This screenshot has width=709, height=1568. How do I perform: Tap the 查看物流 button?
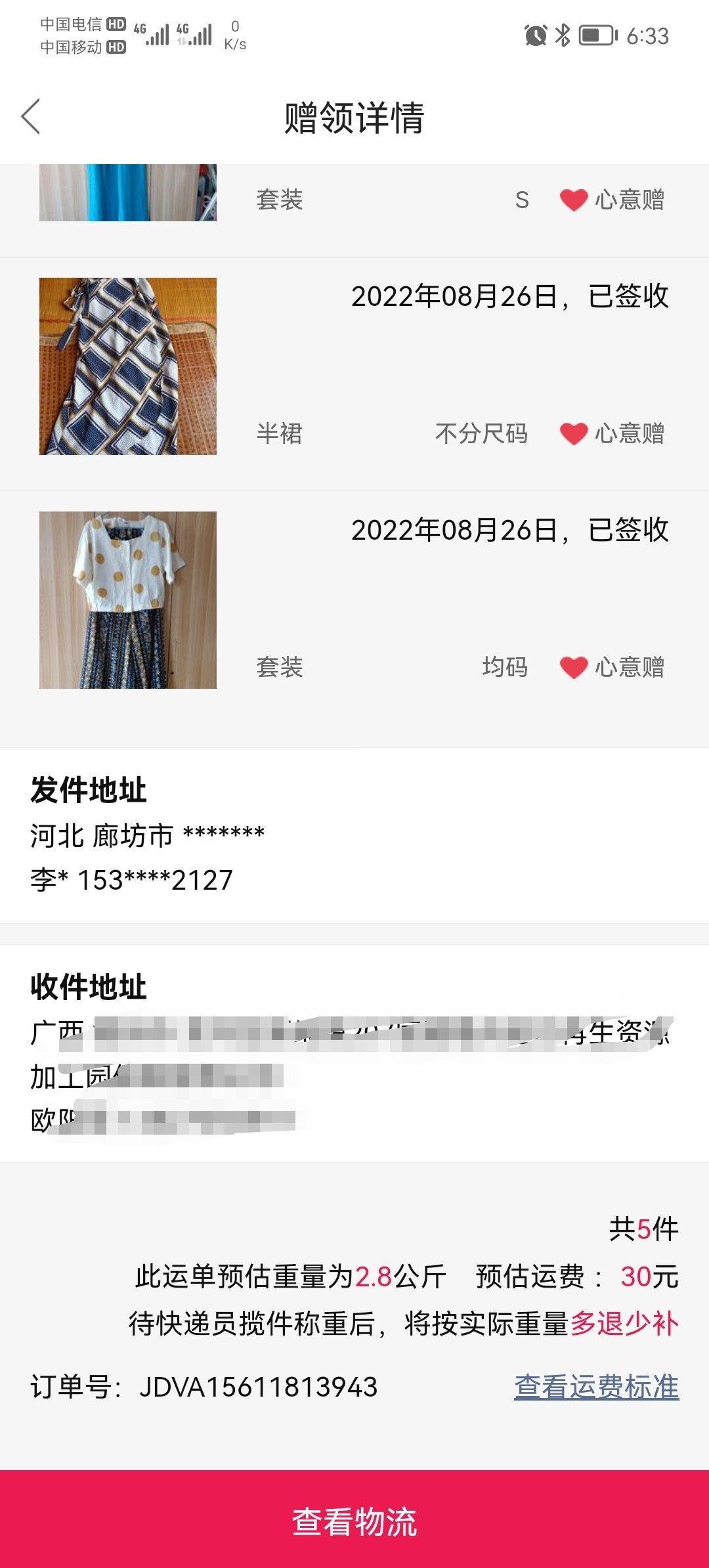(x=354, y=1521)
